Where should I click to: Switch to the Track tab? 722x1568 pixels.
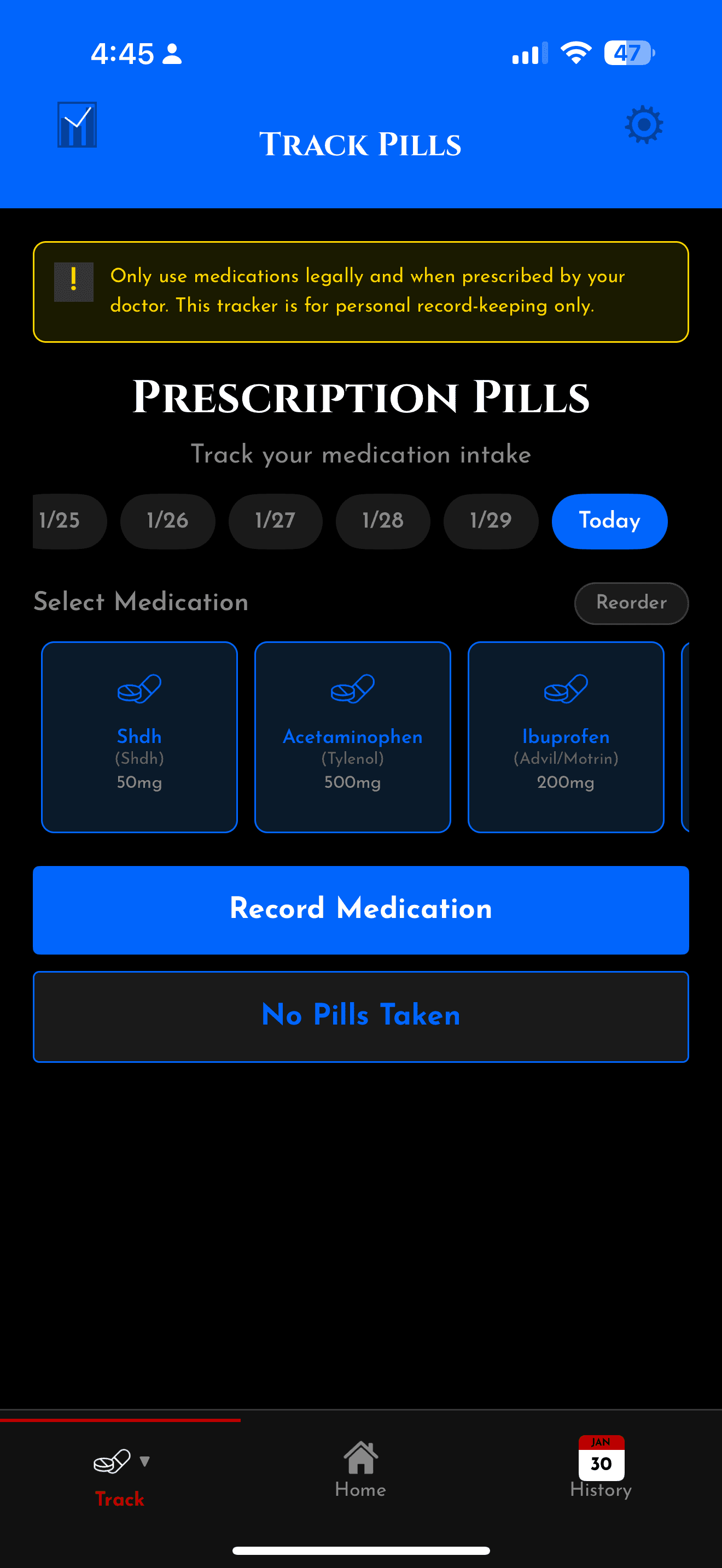coord(119,1473)
